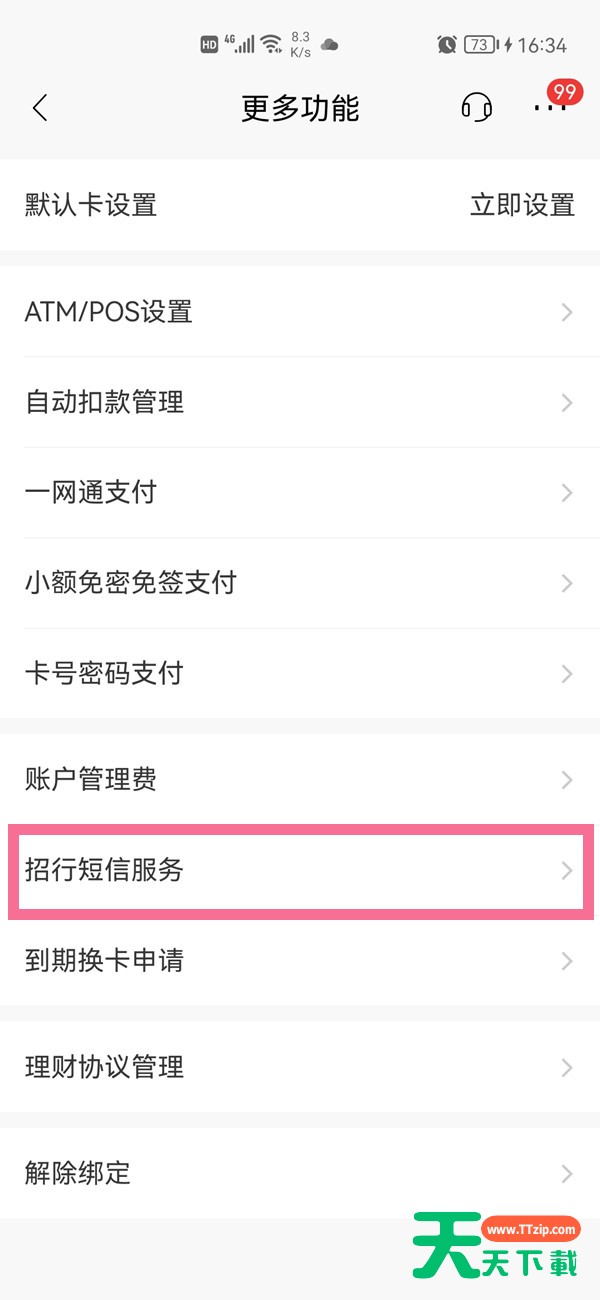600x1300 pixels.
Task: Open 自动扣款管理
Action: 300,402
